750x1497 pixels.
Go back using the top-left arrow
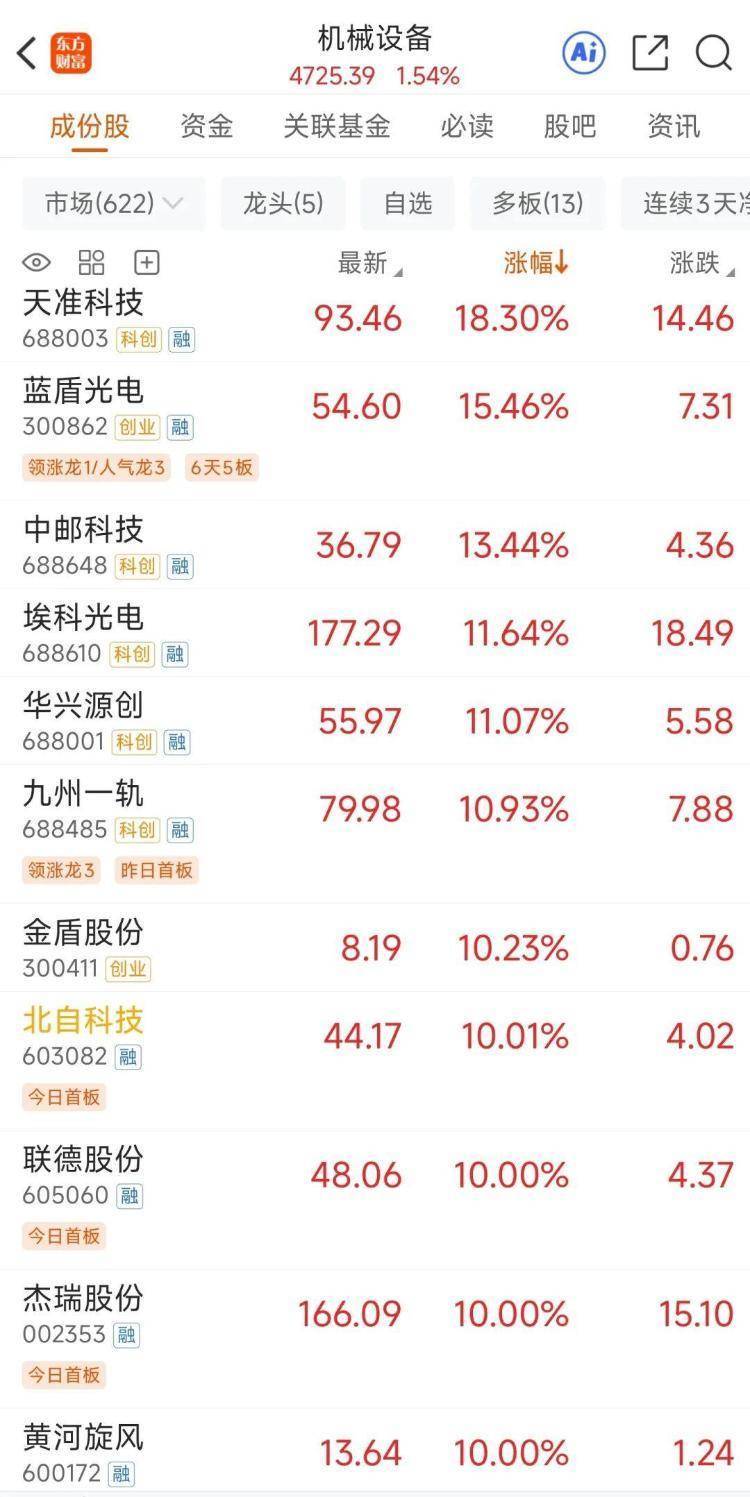pos(27,53)
